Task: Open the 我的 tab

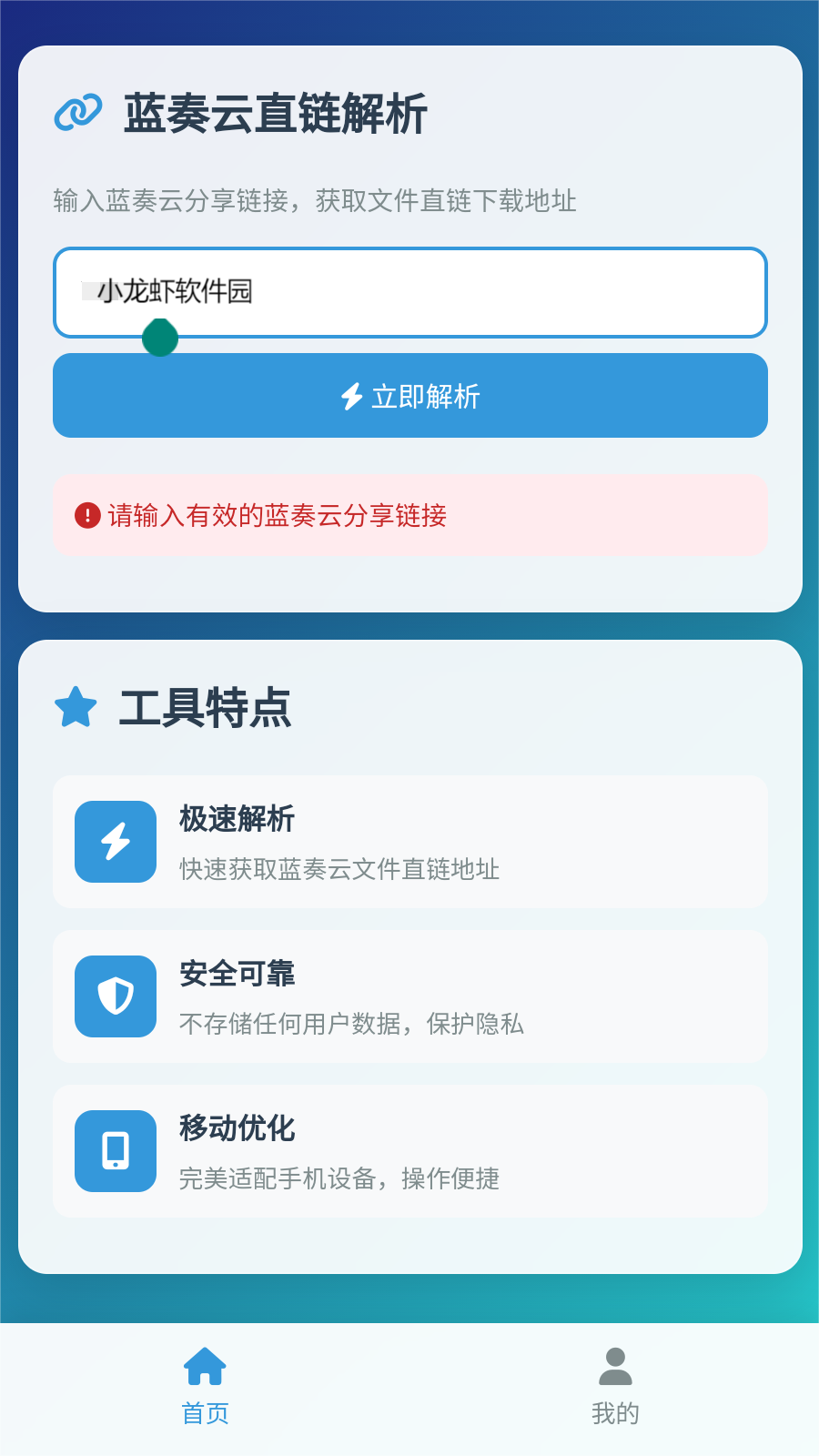Action: click(x=615, y=1386)
